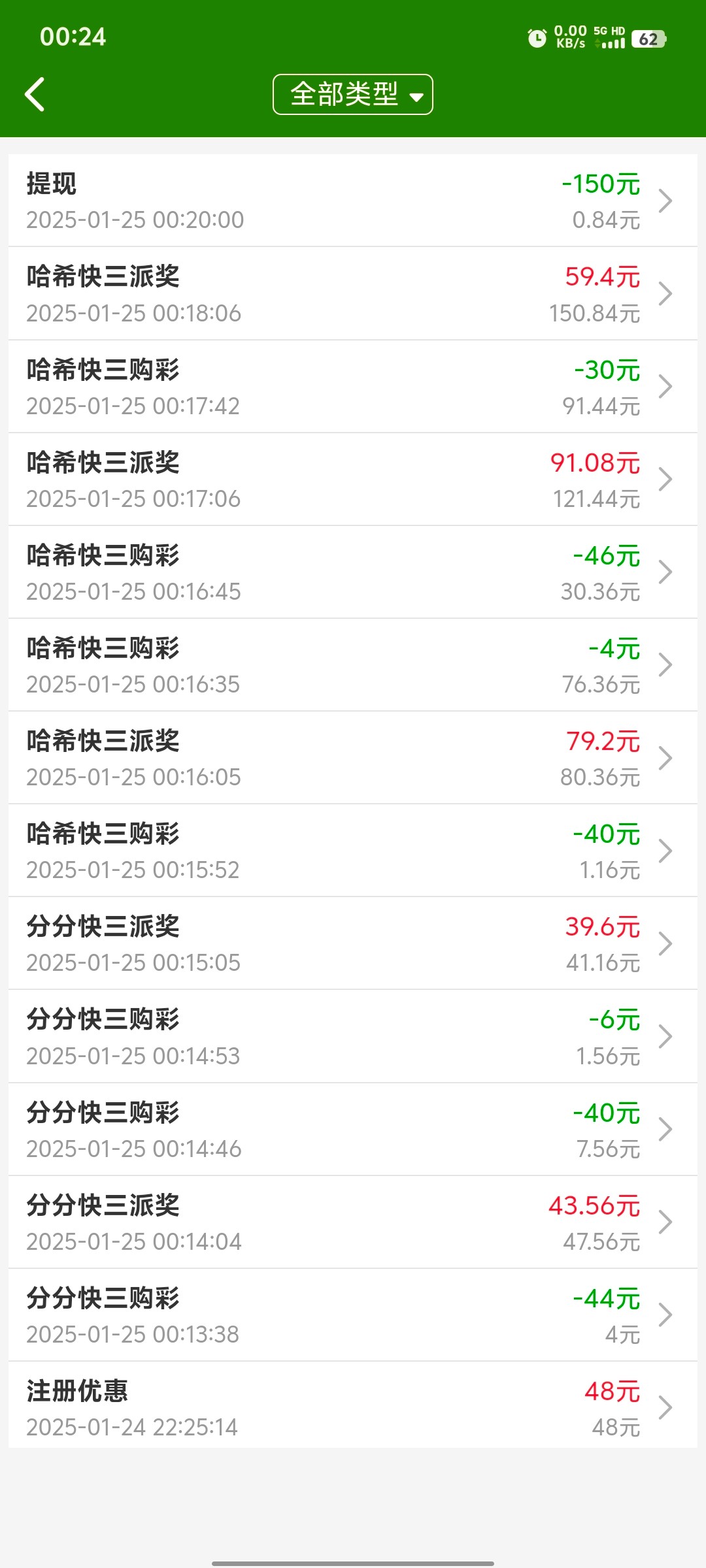
Task: Open 哈希快三购彩 -46元 record at 00:16:45
Action: tap(353, 572)
